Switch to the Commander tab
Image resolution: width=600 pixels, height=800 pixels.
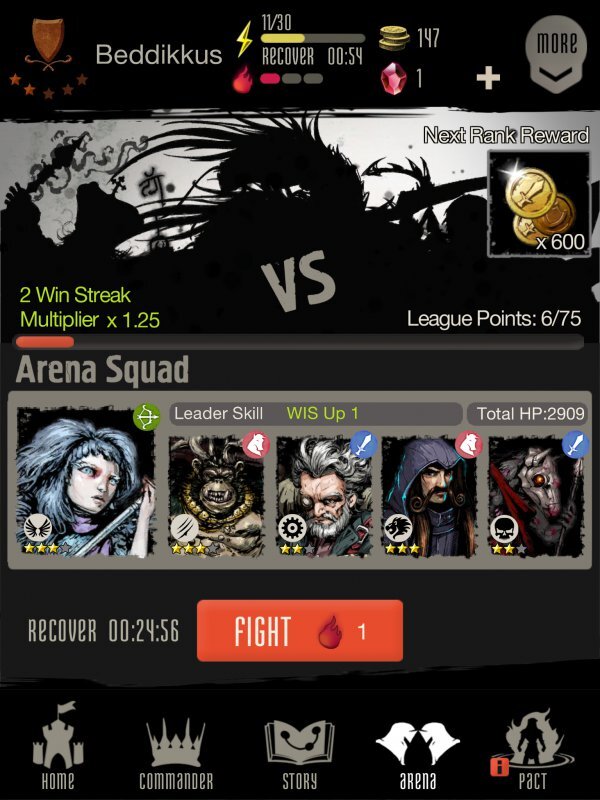[x=175, y=750]
